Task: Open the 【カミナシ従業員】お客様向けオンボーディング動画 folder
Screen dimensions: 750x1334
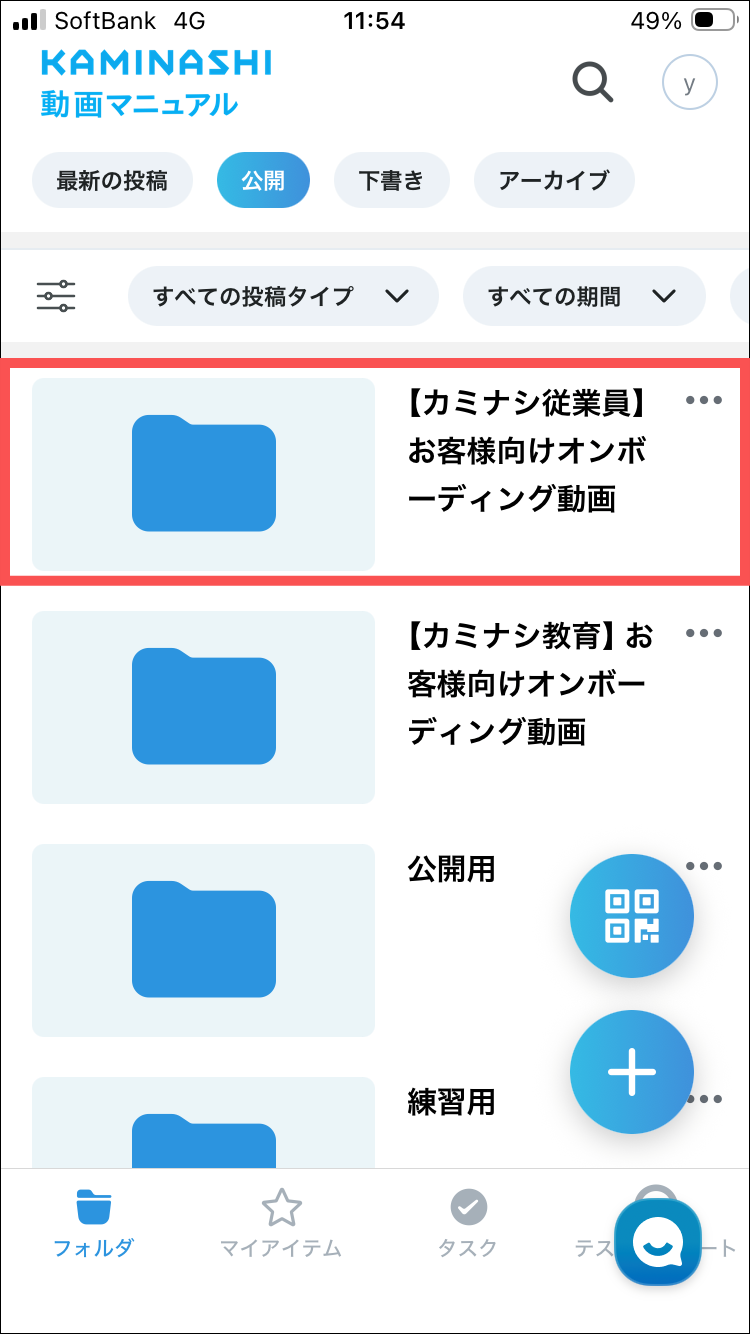Action: 204,474
